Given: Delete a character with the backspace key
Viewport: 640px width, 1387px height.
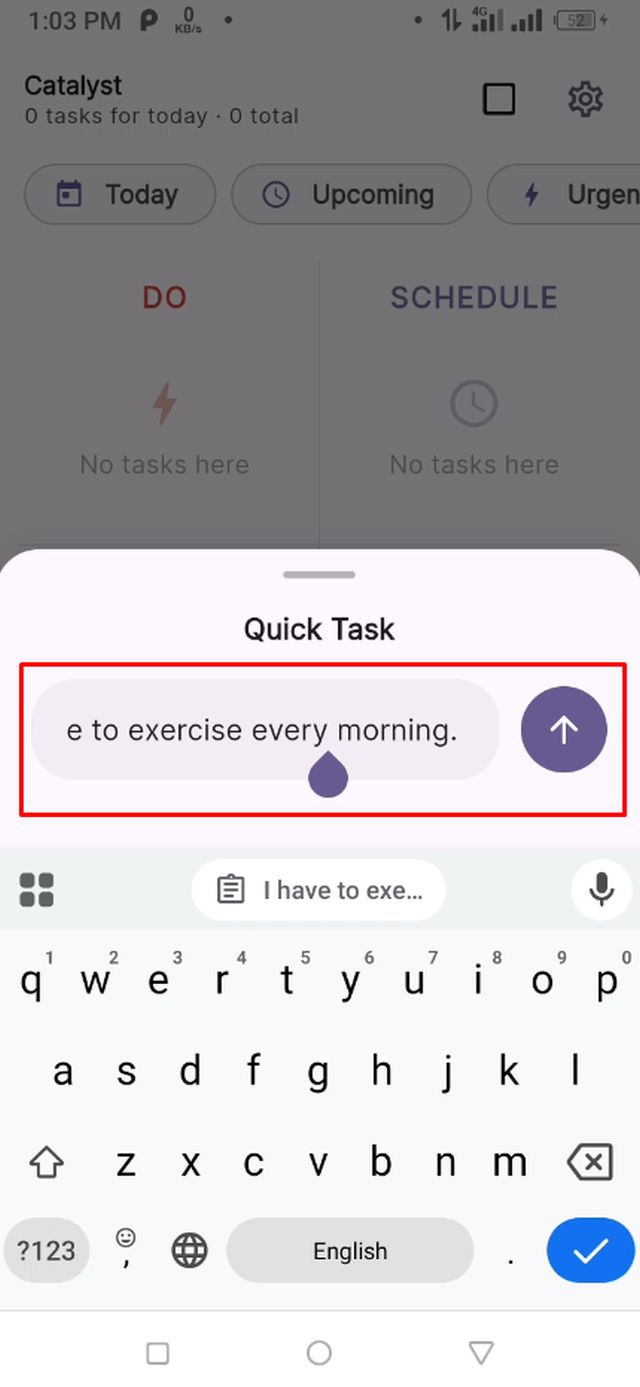Looking at the screenshot, I should click(589, 1162).
